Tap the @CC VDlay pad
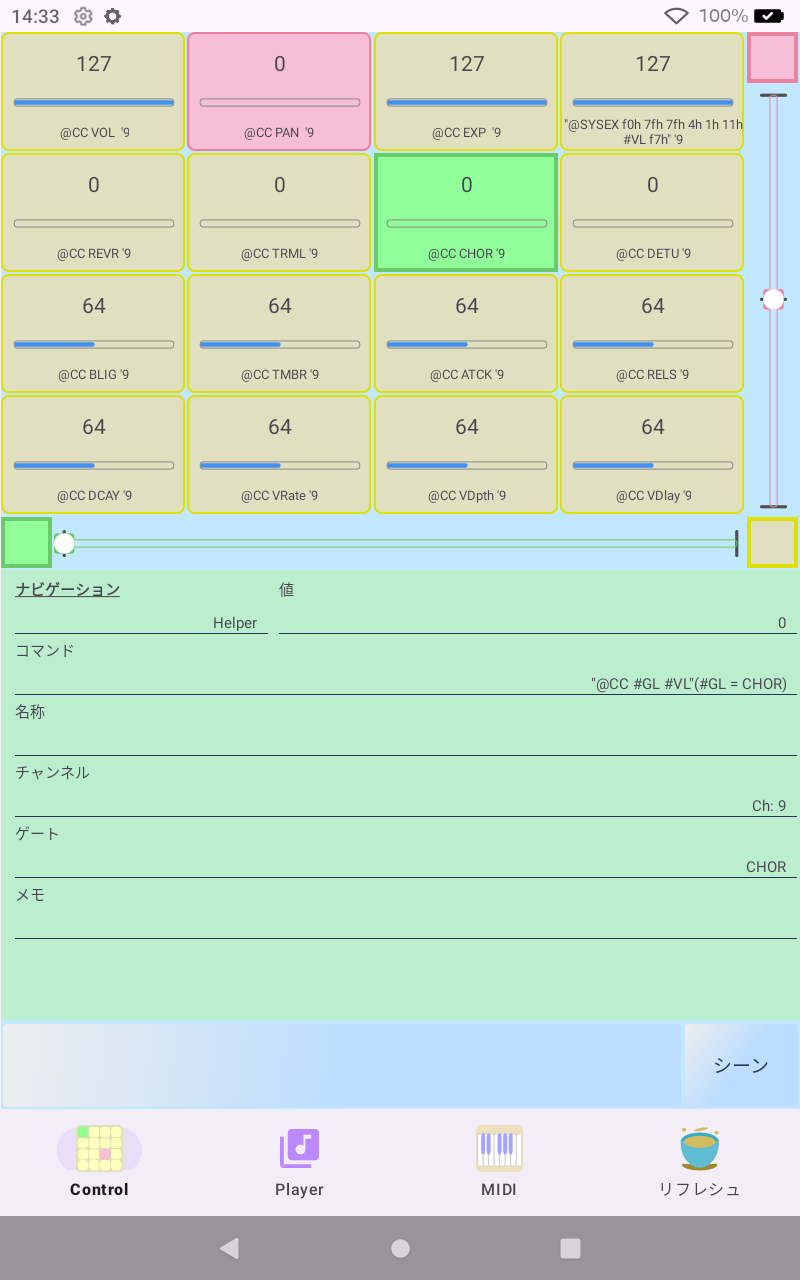Image resolution: width=800 pixels, height=1280 pixels. tap(652, 454)
